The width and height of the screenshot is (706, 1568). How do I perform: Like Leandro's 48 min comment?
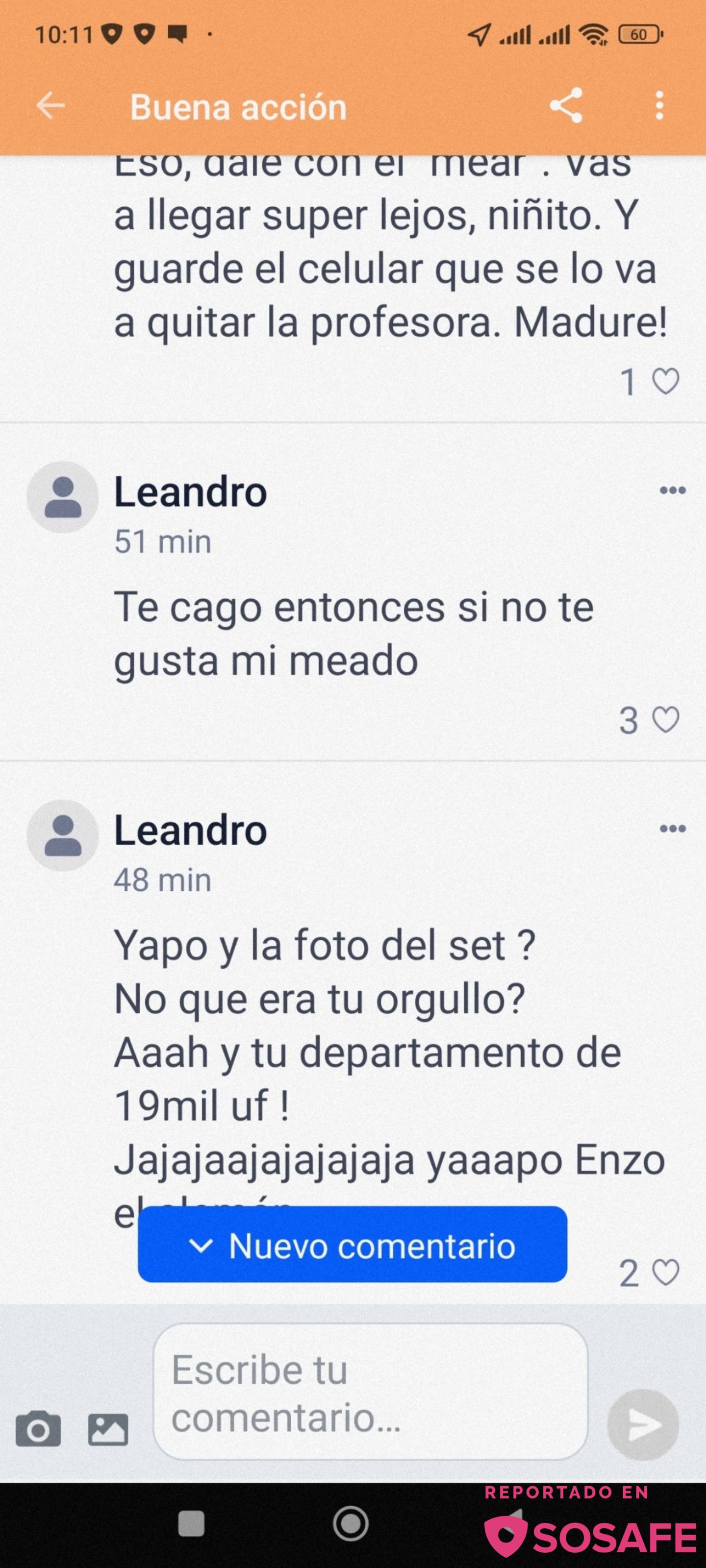[666, 1272]
